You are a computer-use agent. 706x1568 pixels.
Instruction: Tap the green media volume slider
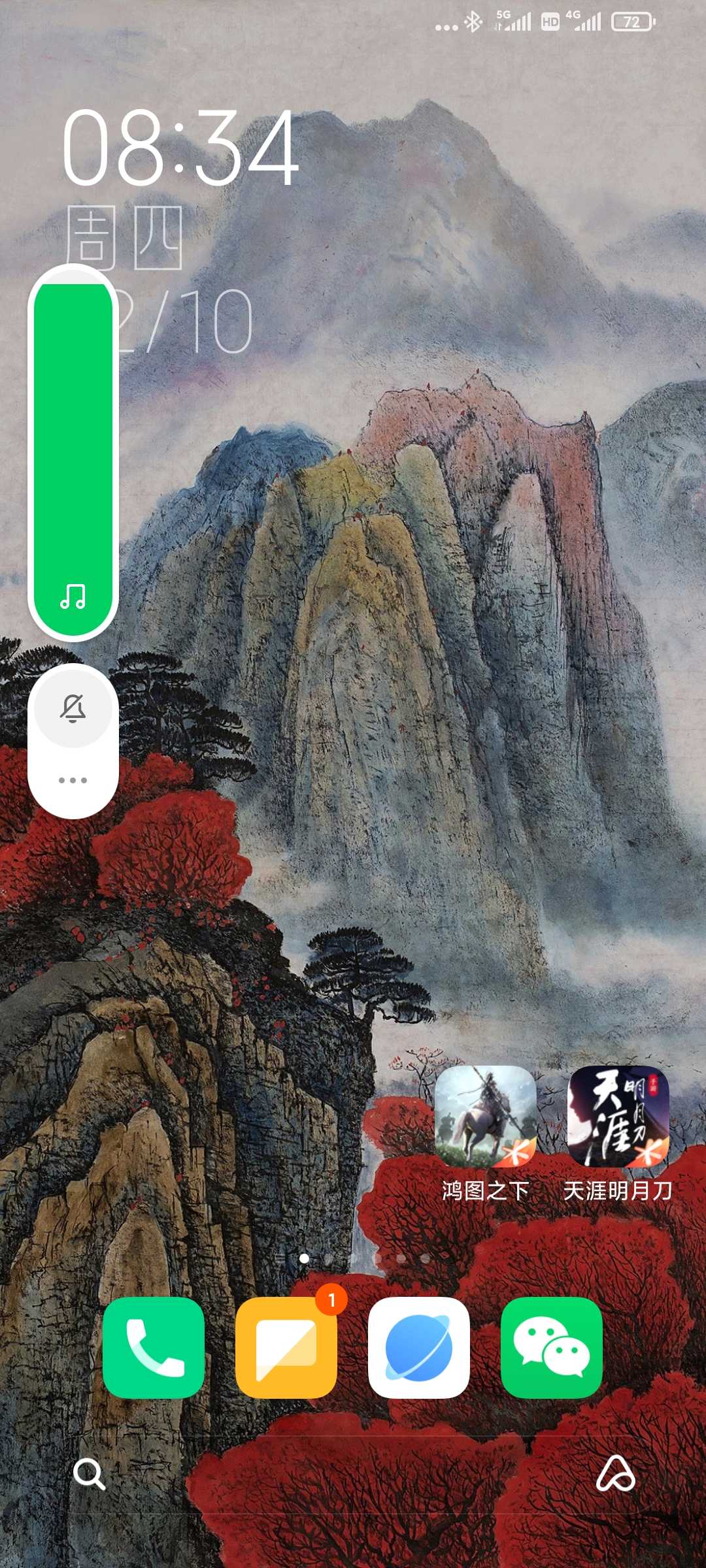tap(73, 452)
